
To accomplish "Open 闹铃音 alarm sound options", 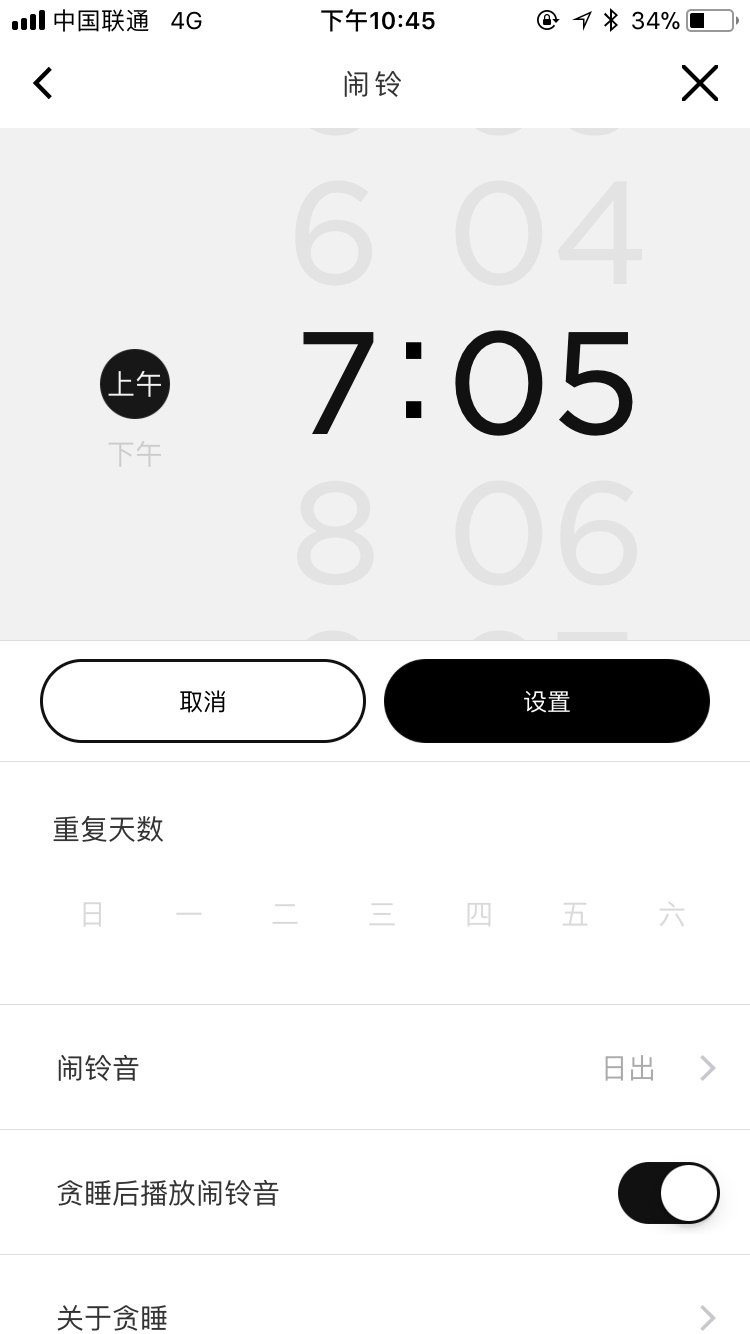I will [97, 1068].
